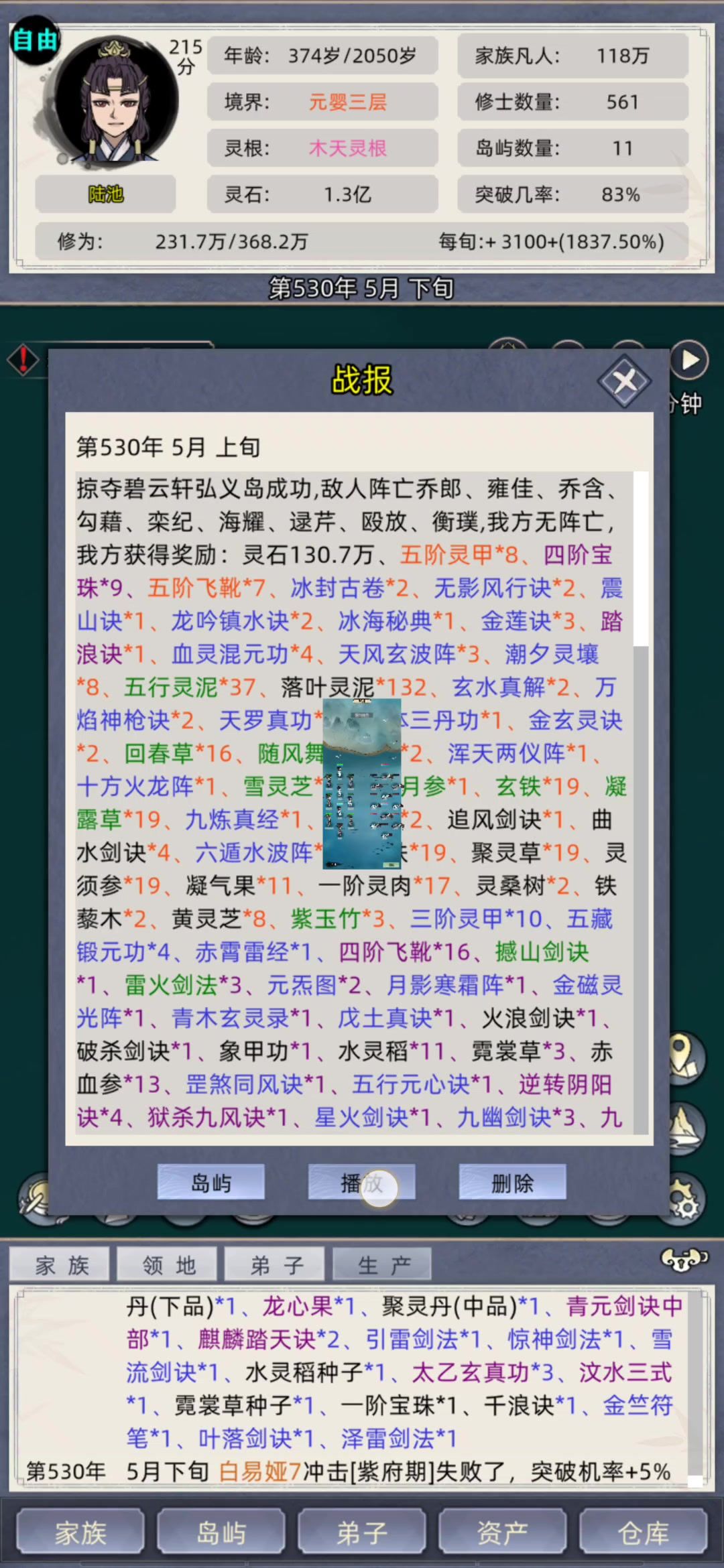
Task: Tap the 岛屿 button in the battle report
Action: [x=211, y=1183]
